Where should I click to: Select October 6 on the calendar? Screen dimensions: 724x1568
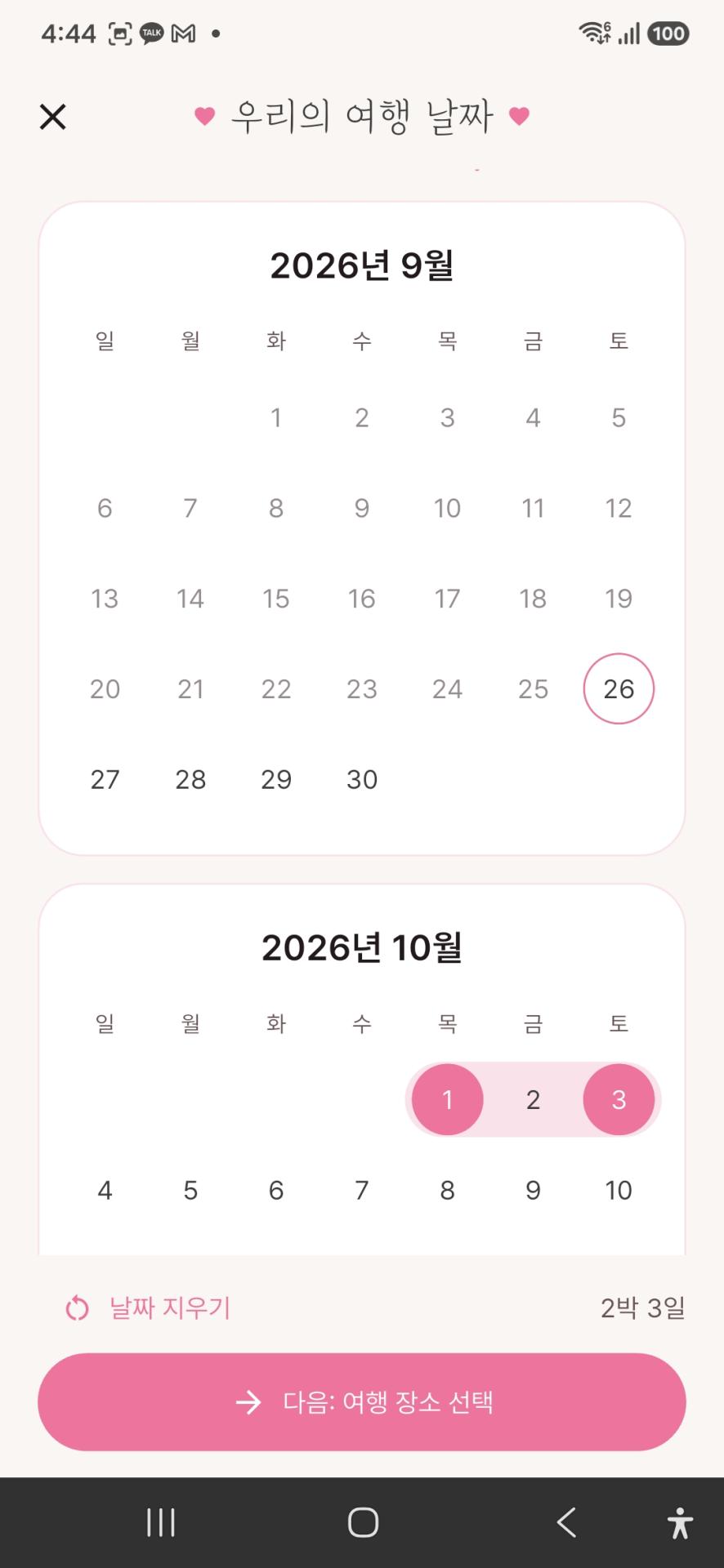pyautogui.click(x=276, y=1190)
